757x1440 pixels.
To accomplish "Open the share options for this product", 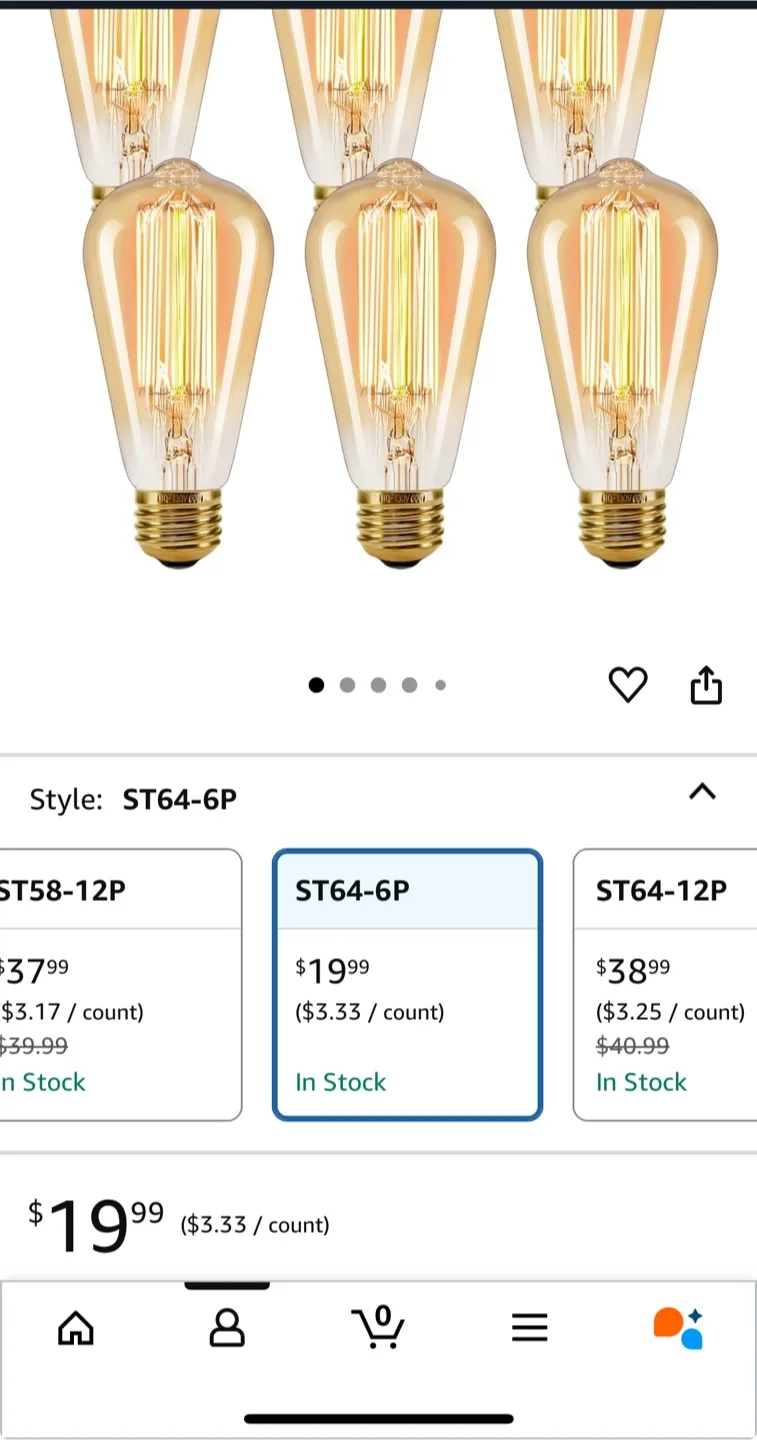I will (x=707, y=685).
